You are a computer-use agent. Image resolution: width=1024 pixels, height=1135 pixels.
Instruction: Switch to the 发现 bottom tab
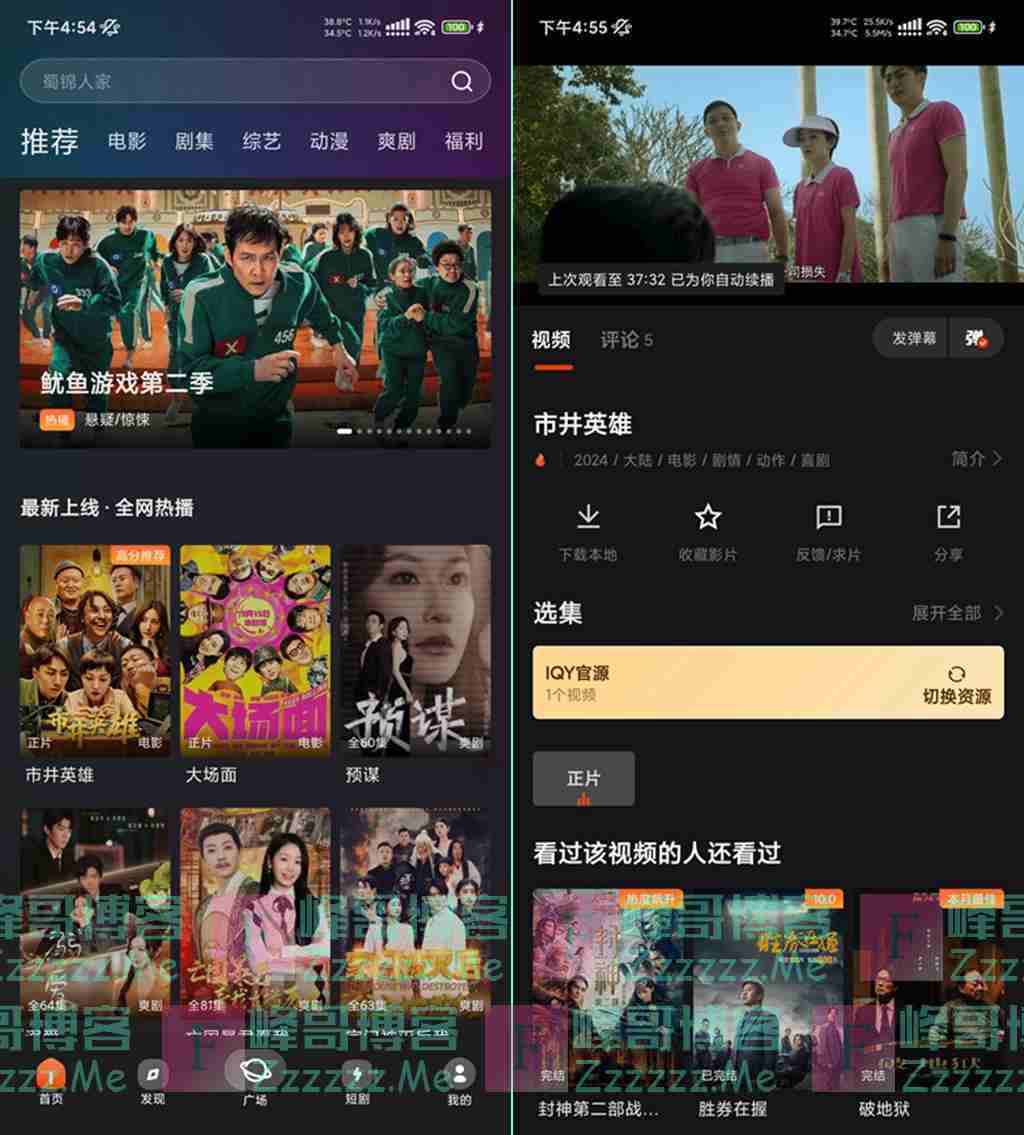point(153,1081)
